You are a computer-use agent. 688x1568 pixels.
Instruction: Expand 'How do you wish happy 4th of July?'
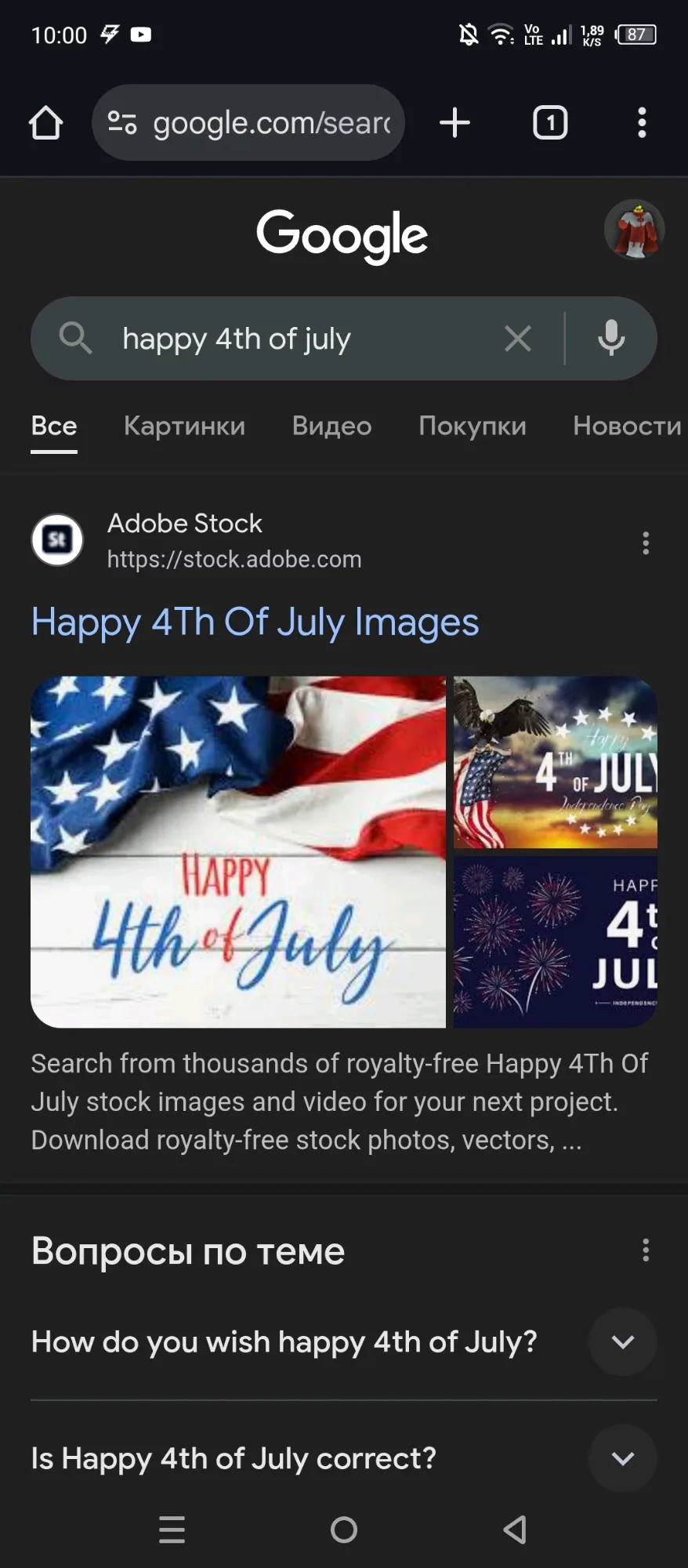tap(344, 1341)
